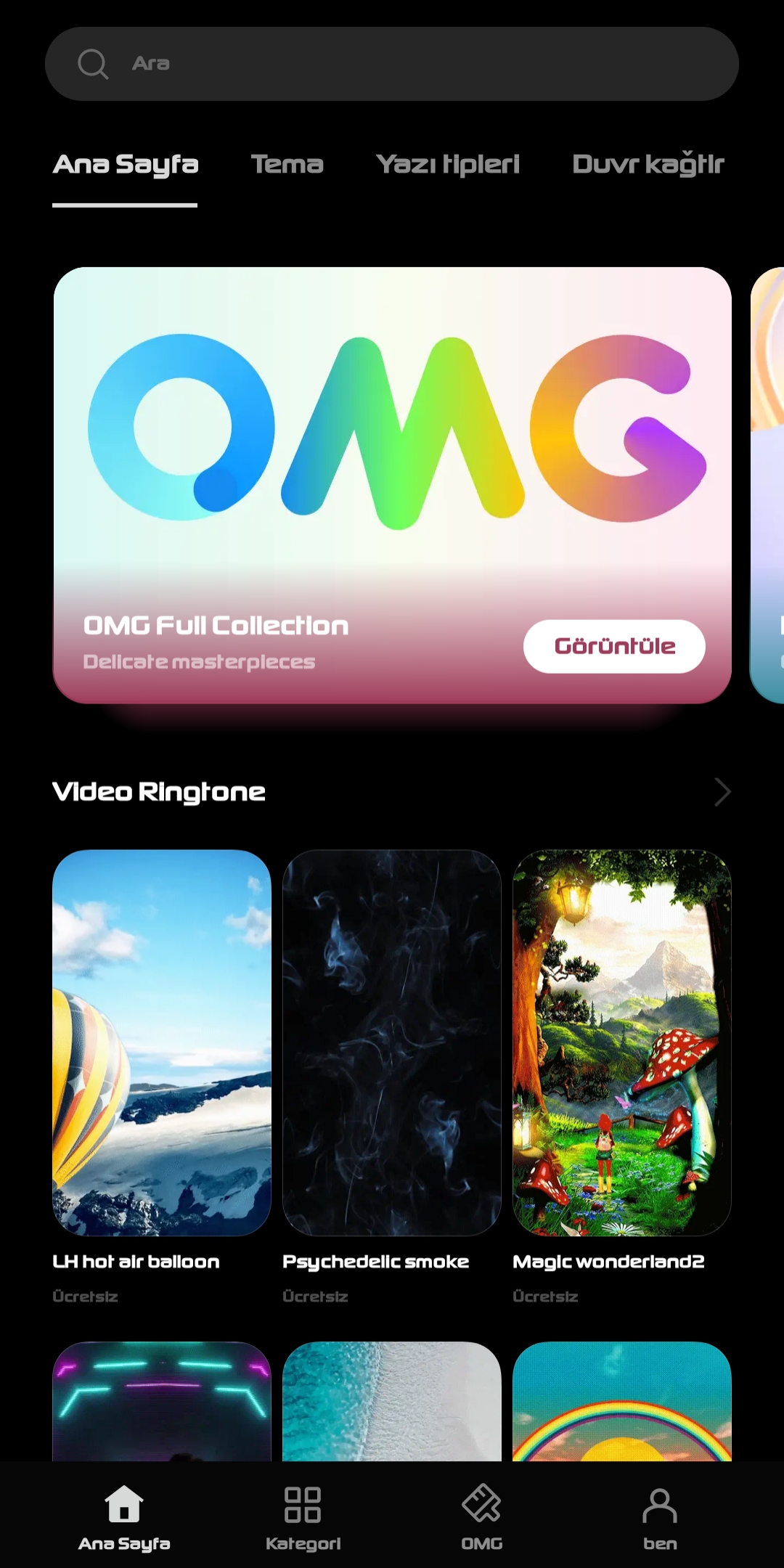Open the ocean beach ringtone tile
This screenshot has width=784, height=1568.
(391, 1401)
